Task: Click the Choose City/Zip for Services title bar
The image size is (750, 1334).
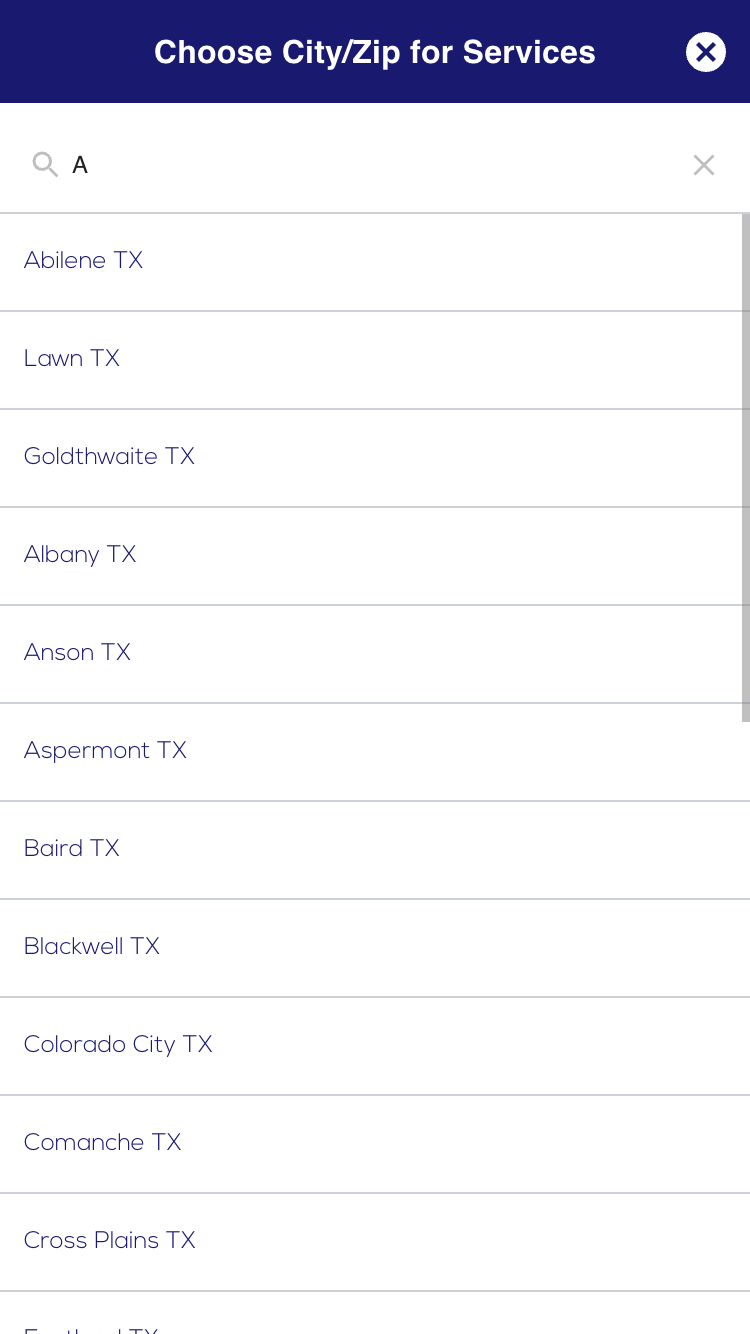Action: (375, 52)
